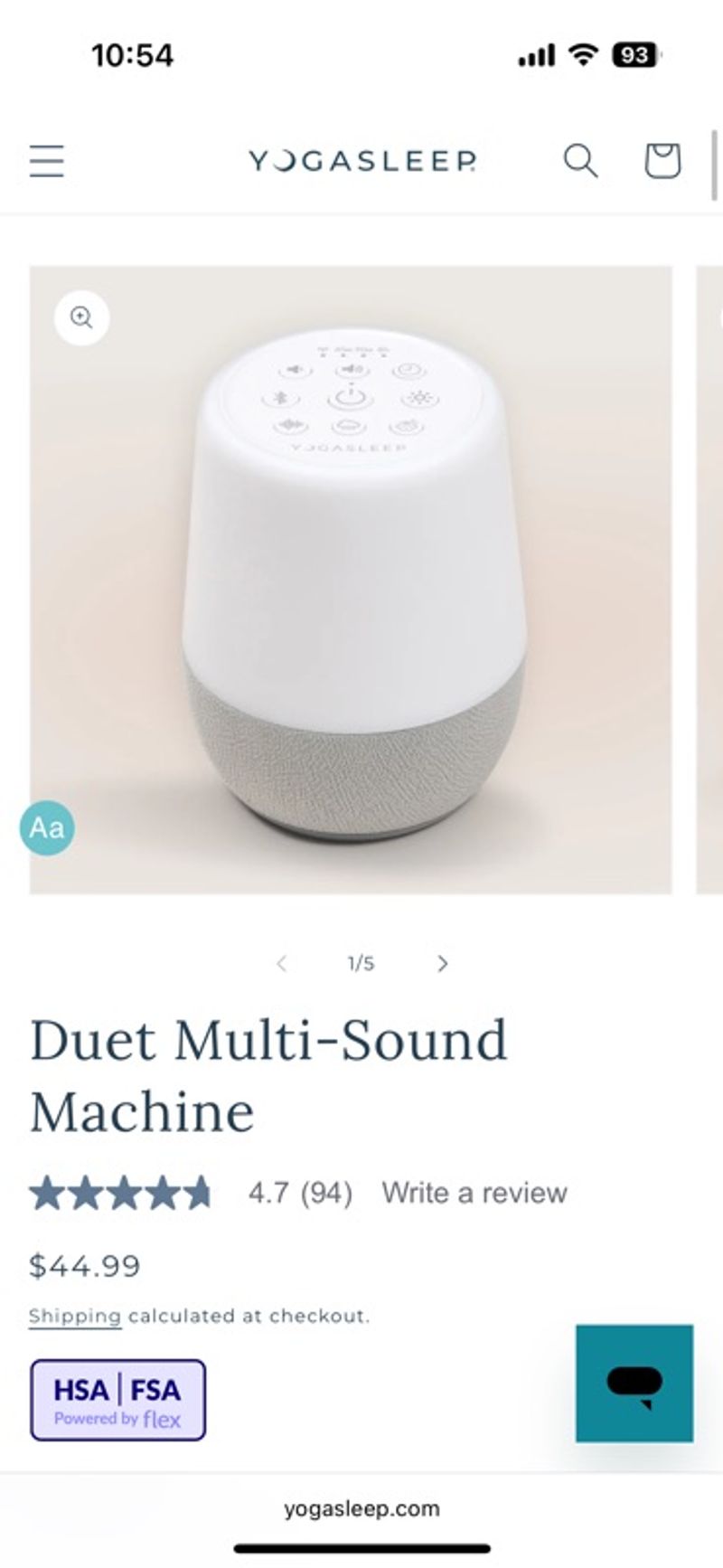Open the shopping cart
723x1568 pixels.
662,161
